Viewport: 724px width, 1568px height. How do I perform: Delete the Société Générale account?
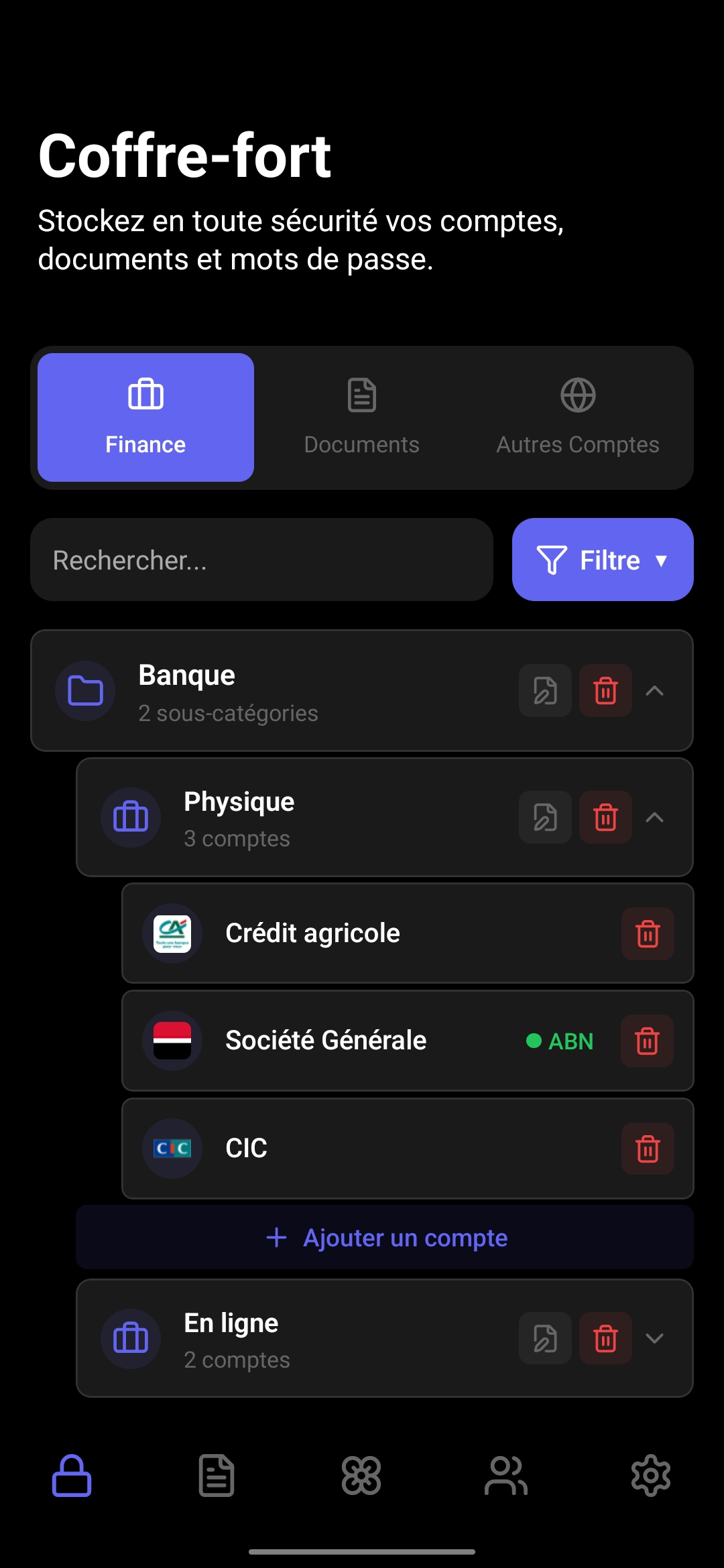coord(647,1041)
